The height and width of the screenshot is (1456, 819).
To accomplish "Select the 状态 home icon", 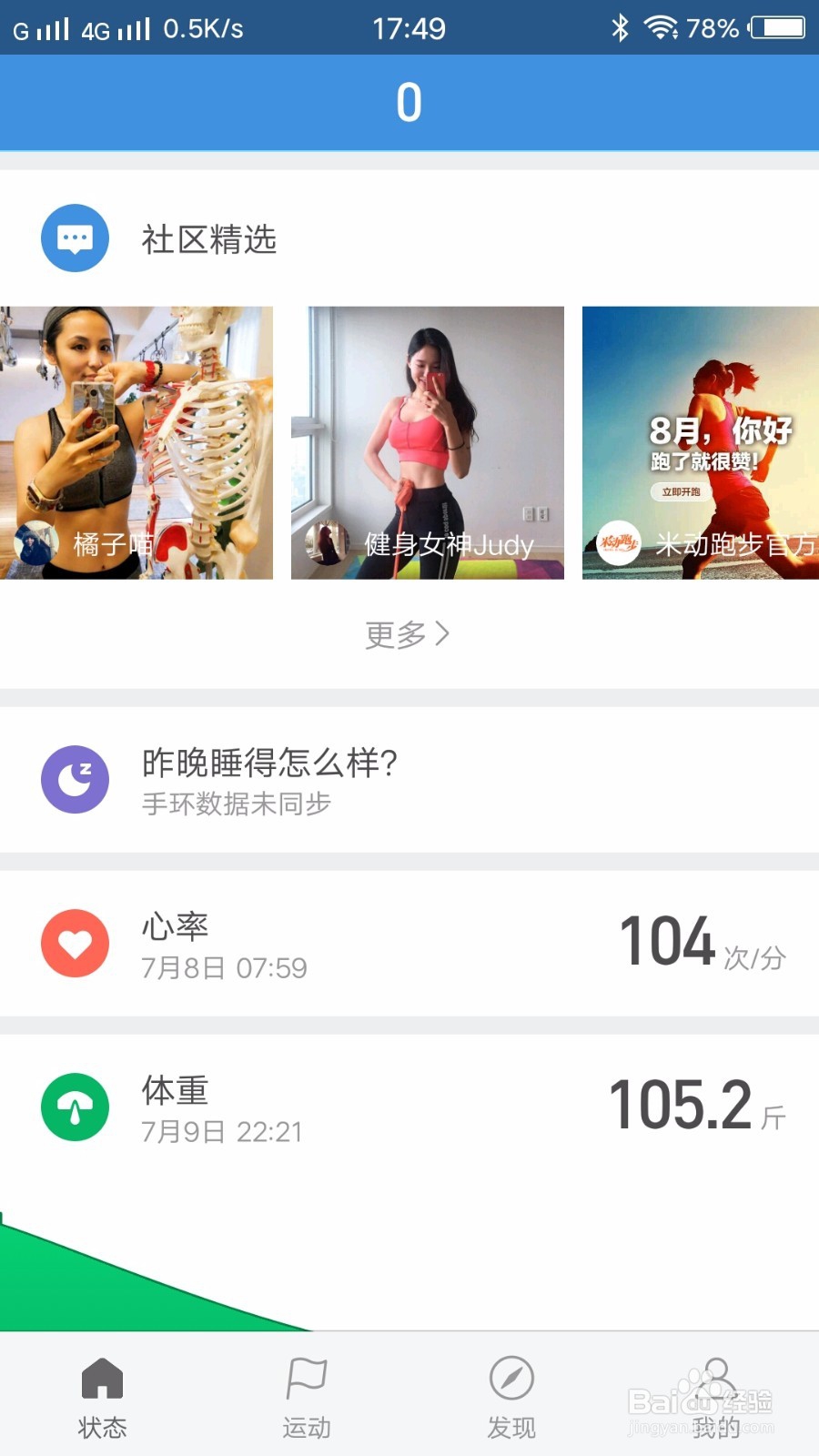I will click(x=102, y=1379).
